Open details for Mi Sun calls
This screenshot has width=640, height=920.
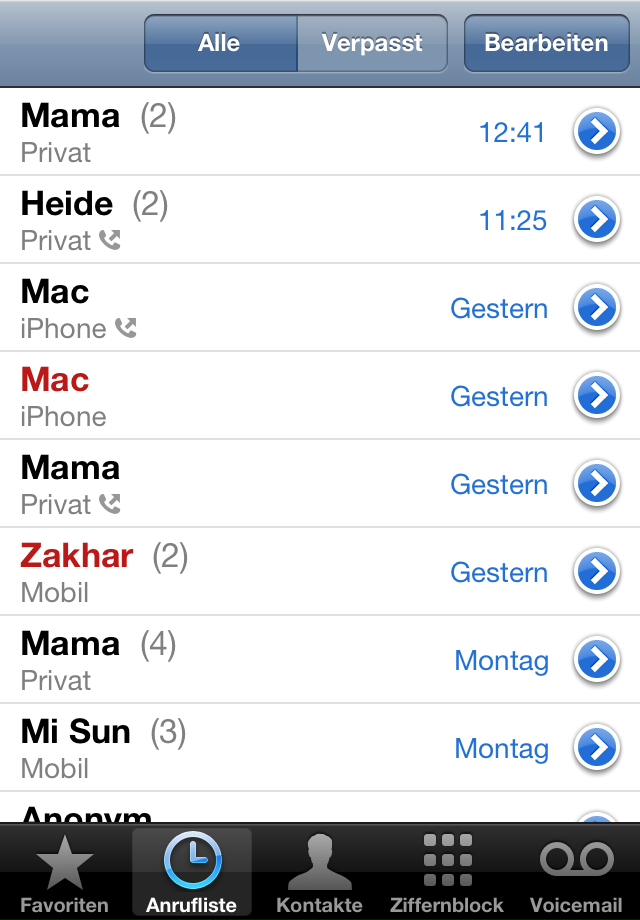pyautogui.click(x=597, y=748)
